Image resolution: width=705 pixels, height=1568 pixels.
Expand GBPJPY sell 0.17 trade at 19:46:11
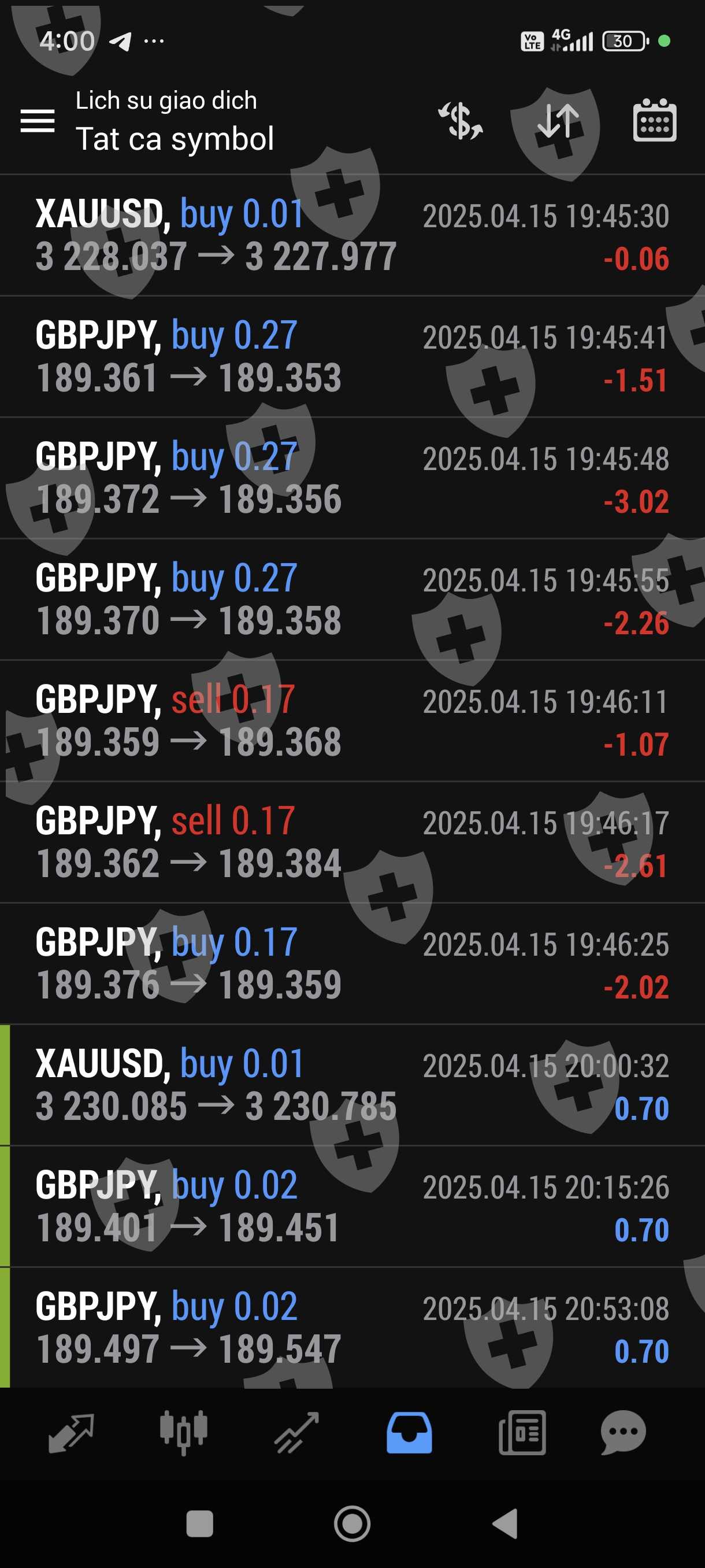[x=352, y=722]
